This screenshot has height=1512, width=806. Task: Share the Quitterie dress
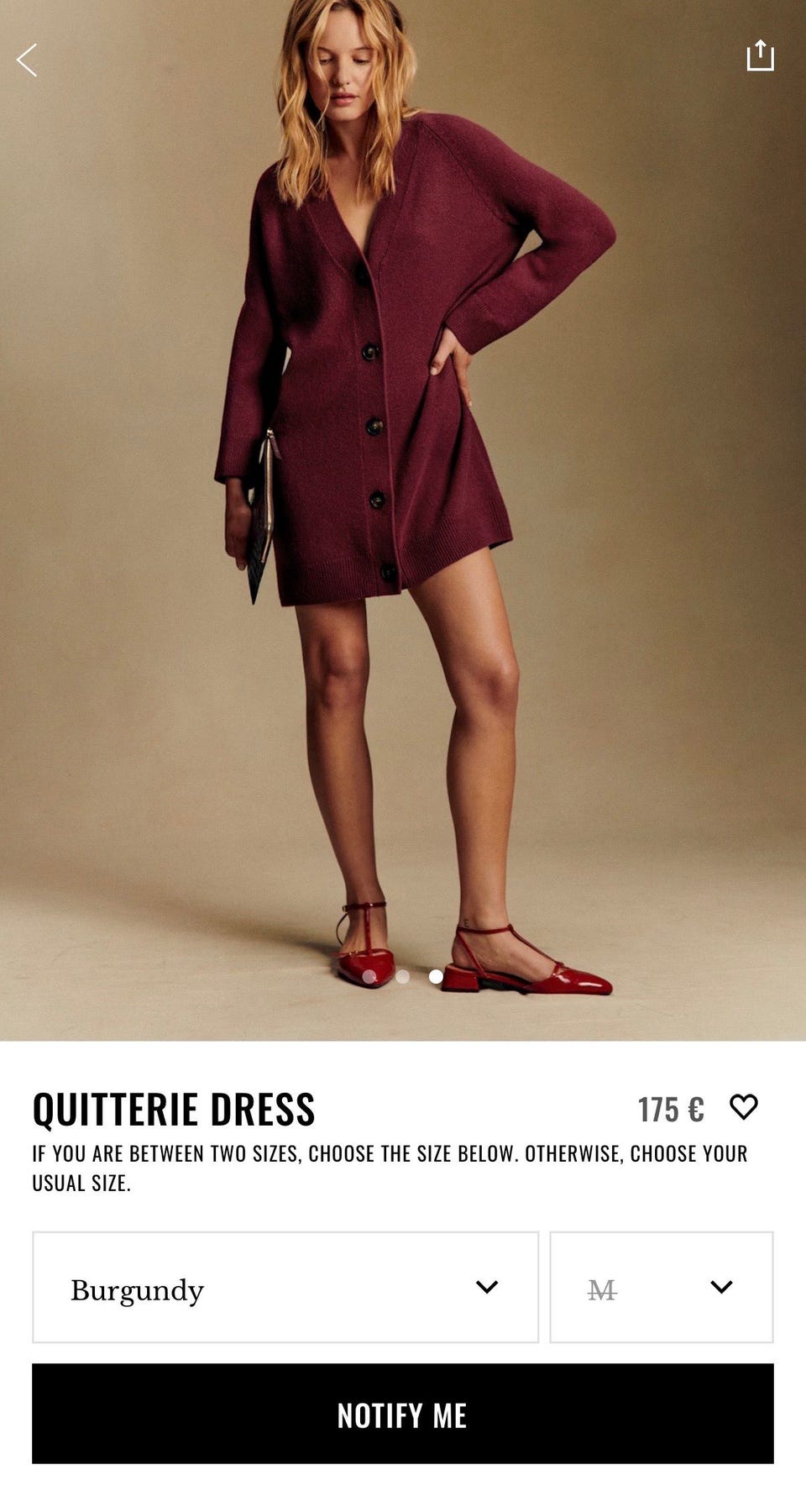pyautogui.click(x=760, y=55)
